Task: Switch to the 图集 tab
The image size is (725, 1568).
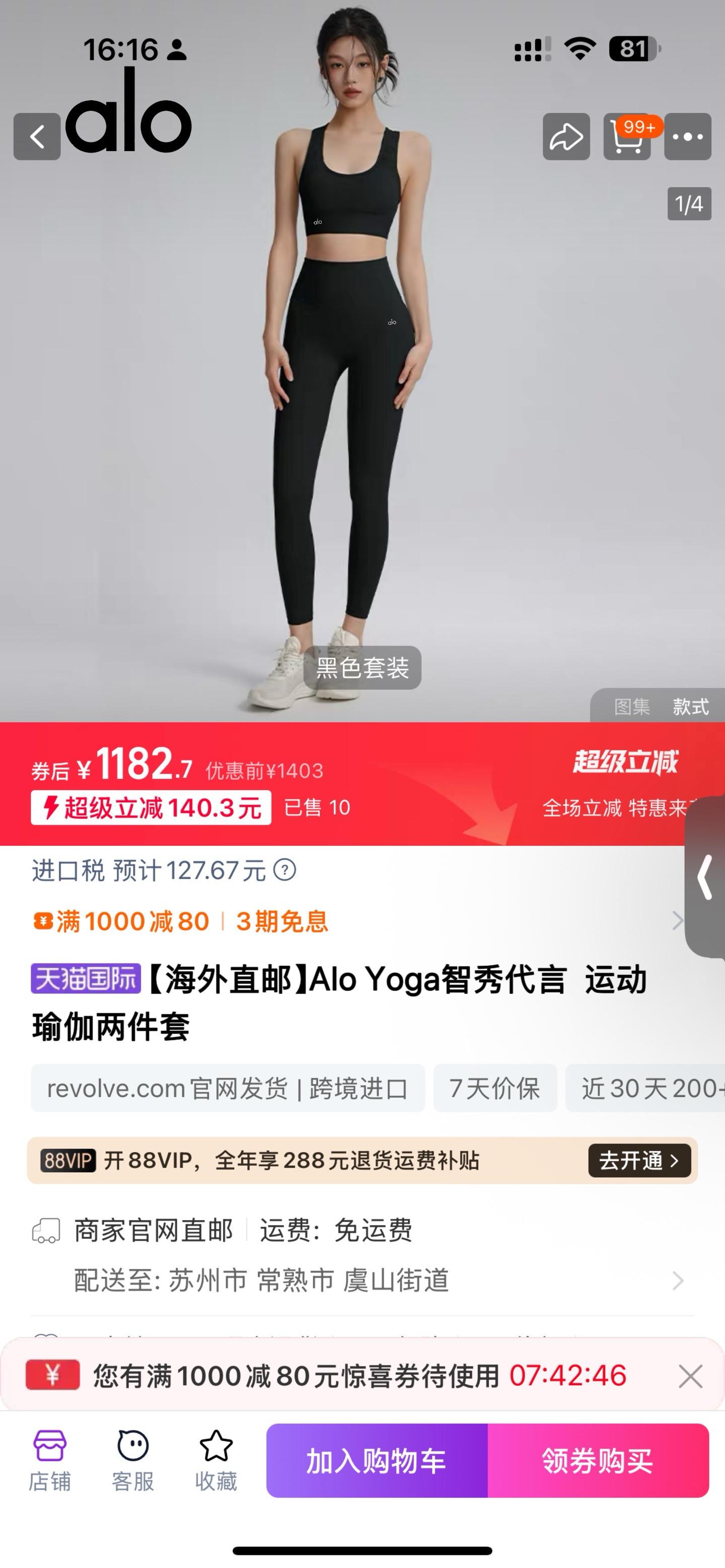Action: click(x=632, y=706)
